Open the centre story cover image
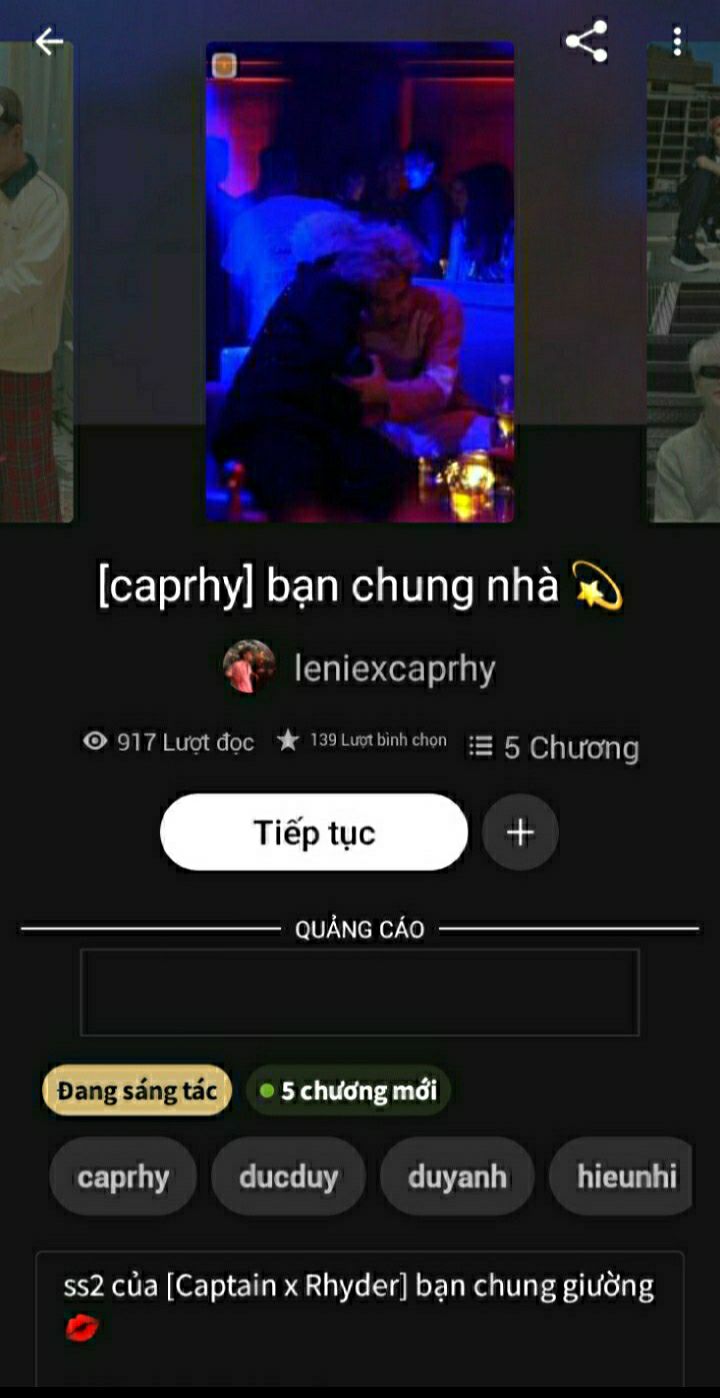Viewport: 720px width, 1398px height. pyautogui.click(x=360, y=282)
